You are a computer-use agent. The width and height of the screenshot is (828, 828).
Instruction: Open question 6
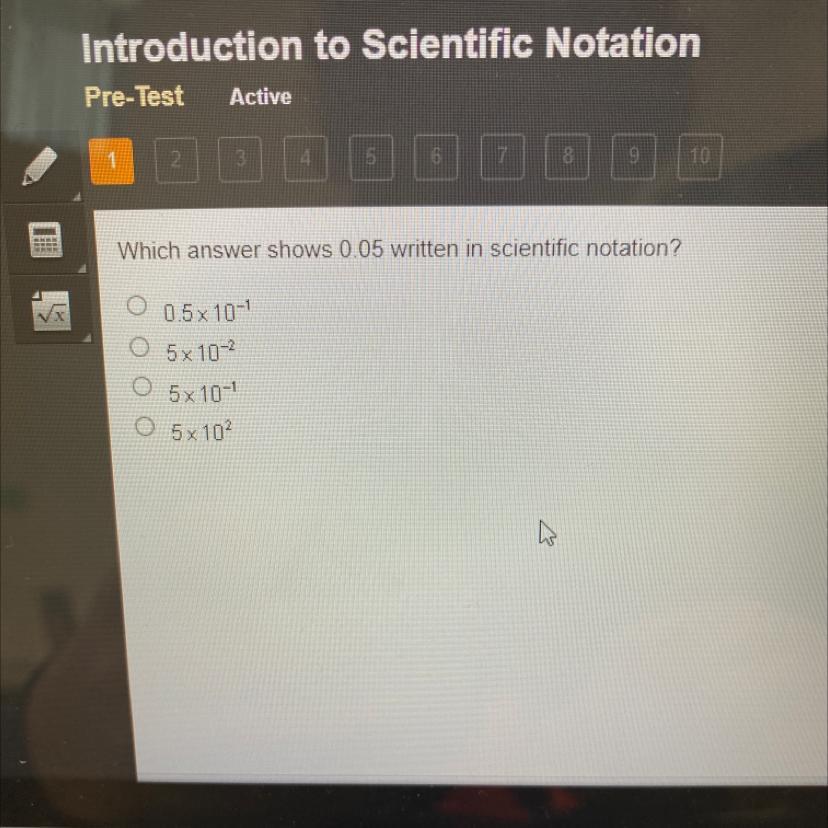[x=436, y=157]
